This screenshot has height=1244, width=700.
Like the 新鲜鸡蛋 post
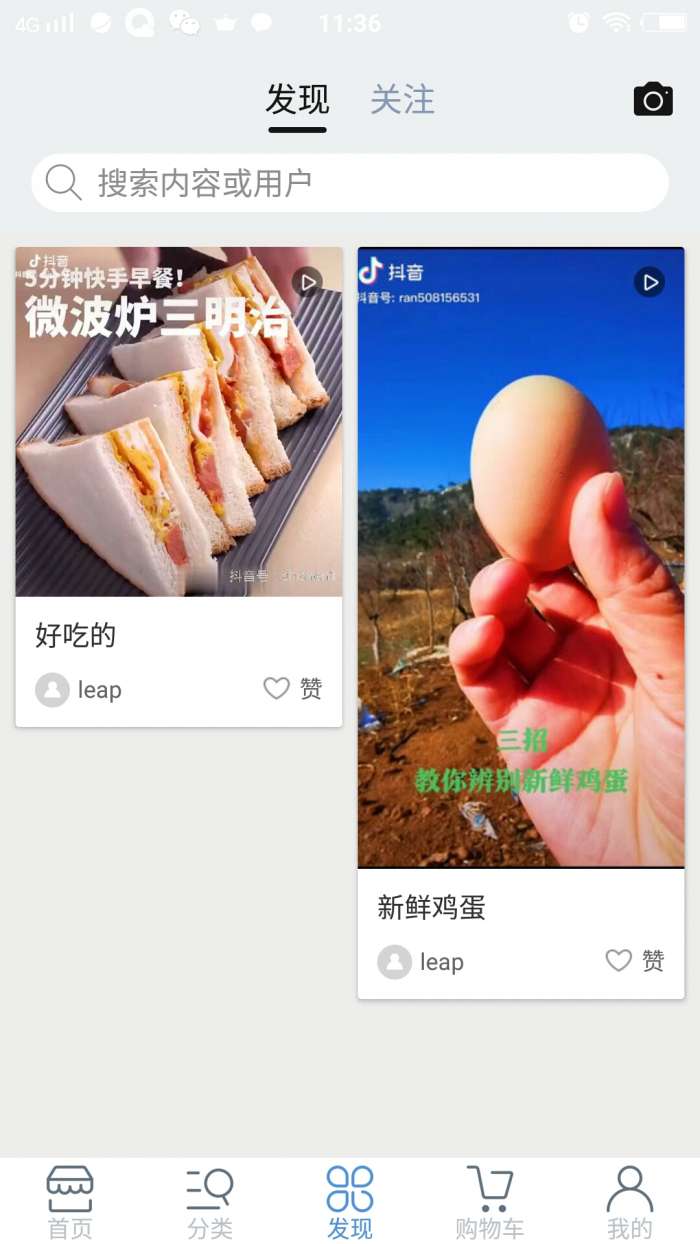pos(634,960)
